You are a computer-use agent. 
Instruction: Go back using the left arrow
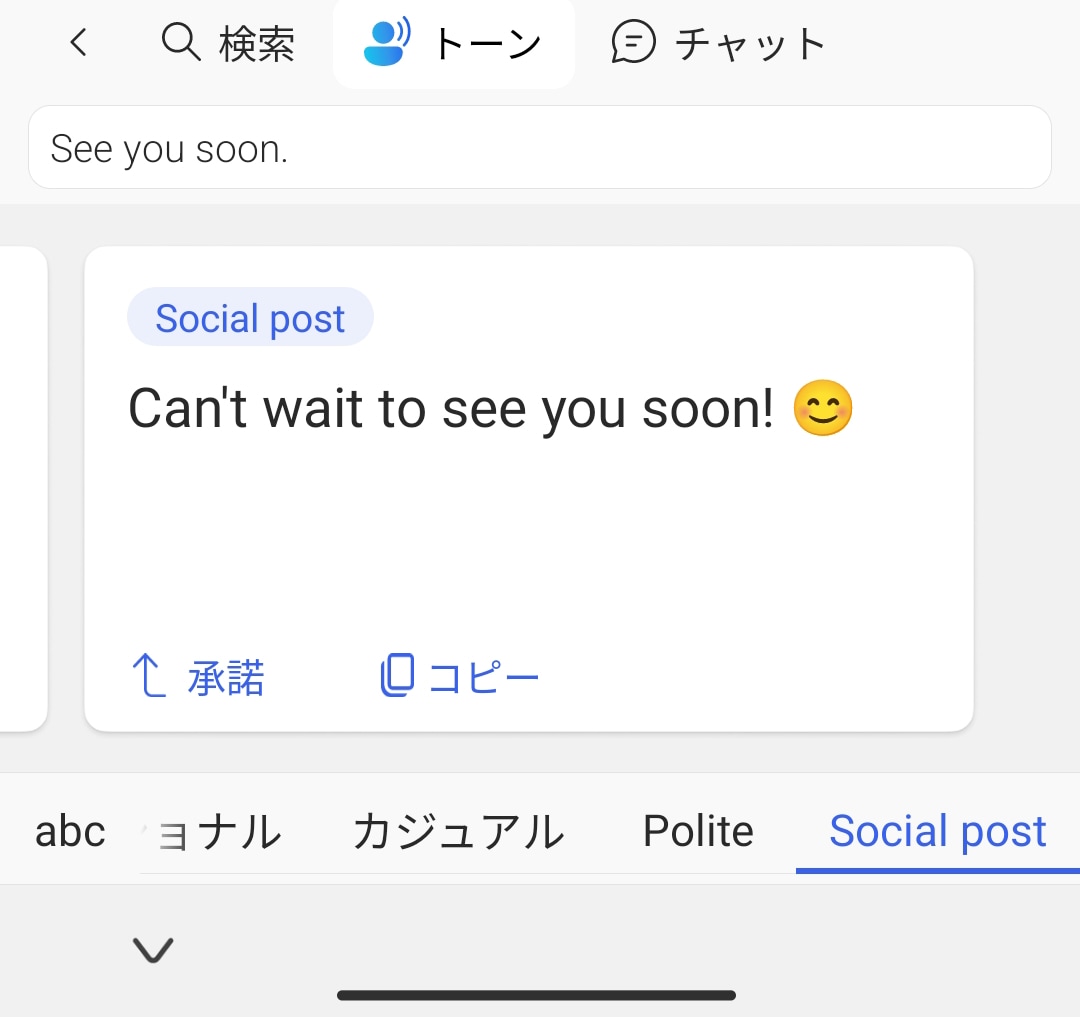pos(79,43)
